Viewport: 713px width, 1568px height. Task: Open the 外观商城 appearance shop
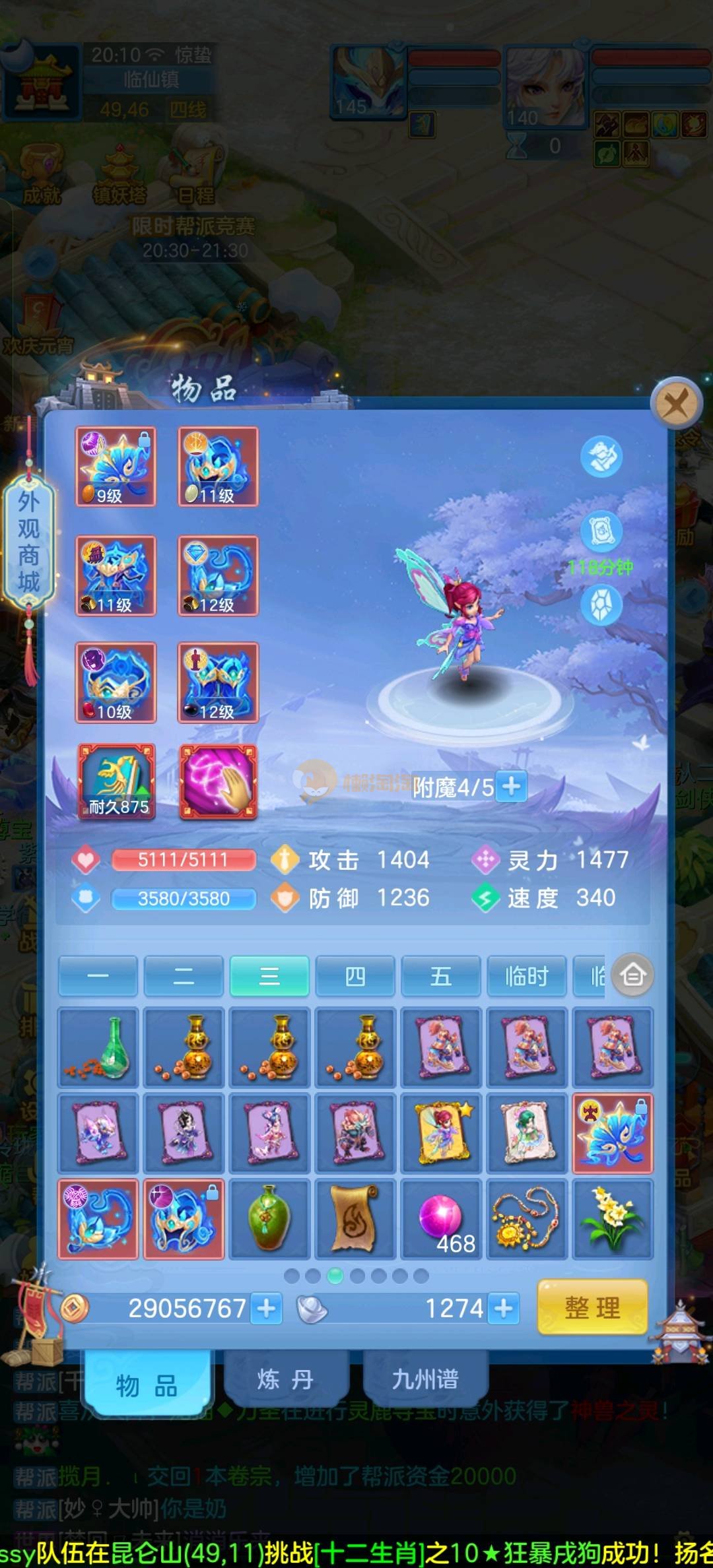(28, 541)
